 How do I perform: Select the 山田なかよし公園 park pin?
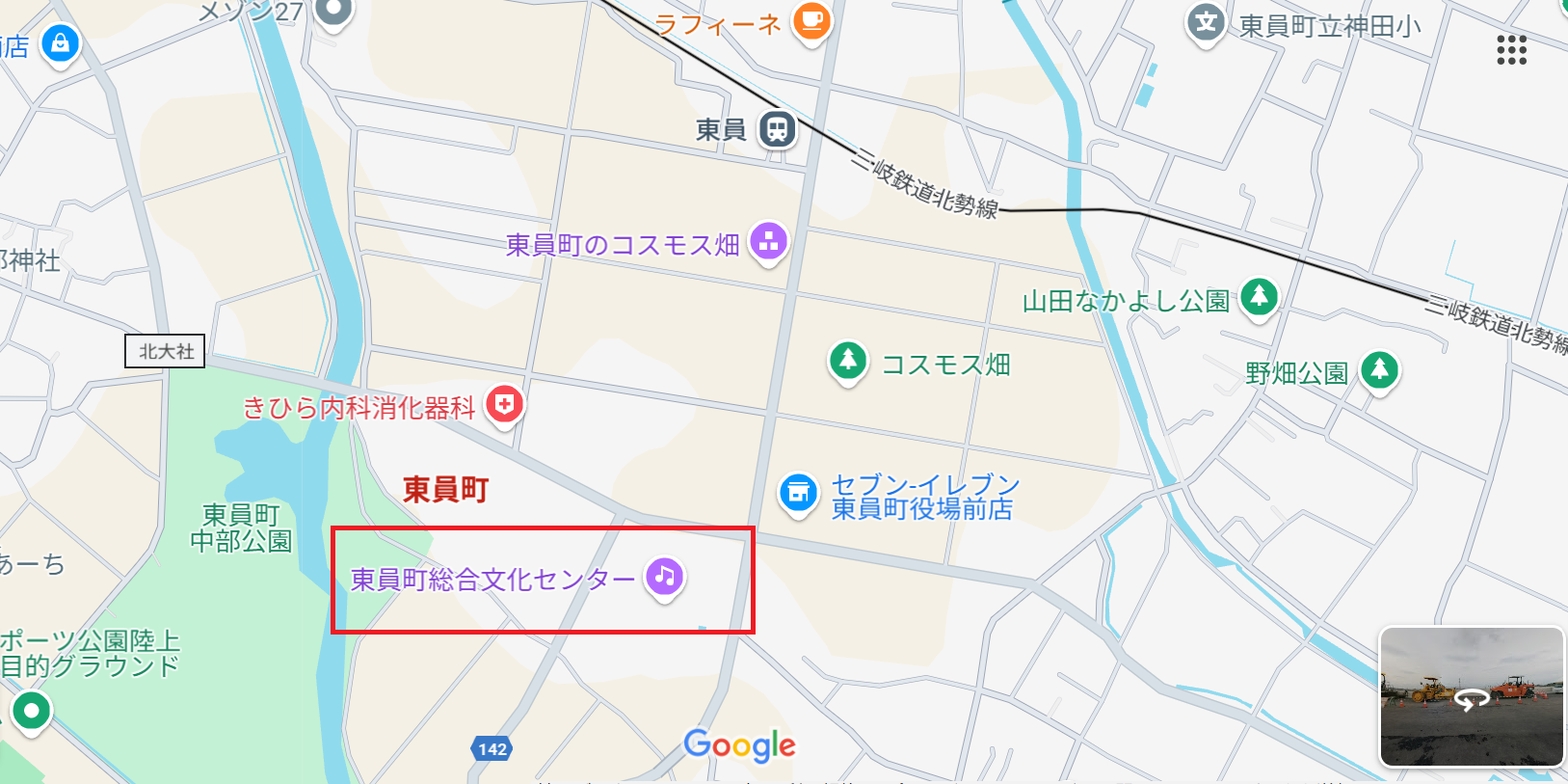[x=1259, y=297]
